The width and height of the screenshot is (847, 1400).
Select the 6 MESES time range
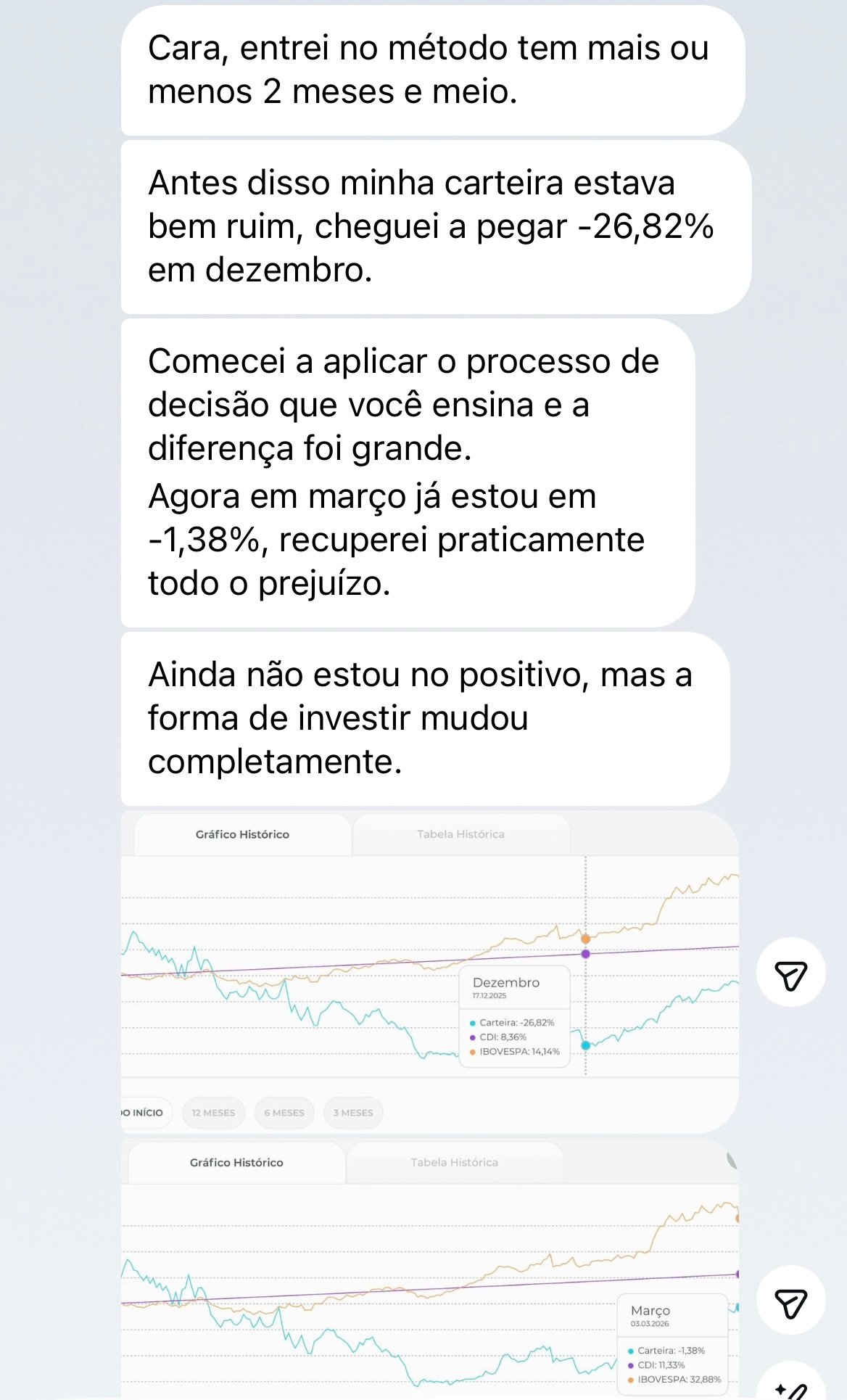pyautogui.click(x=284, y=1112)
